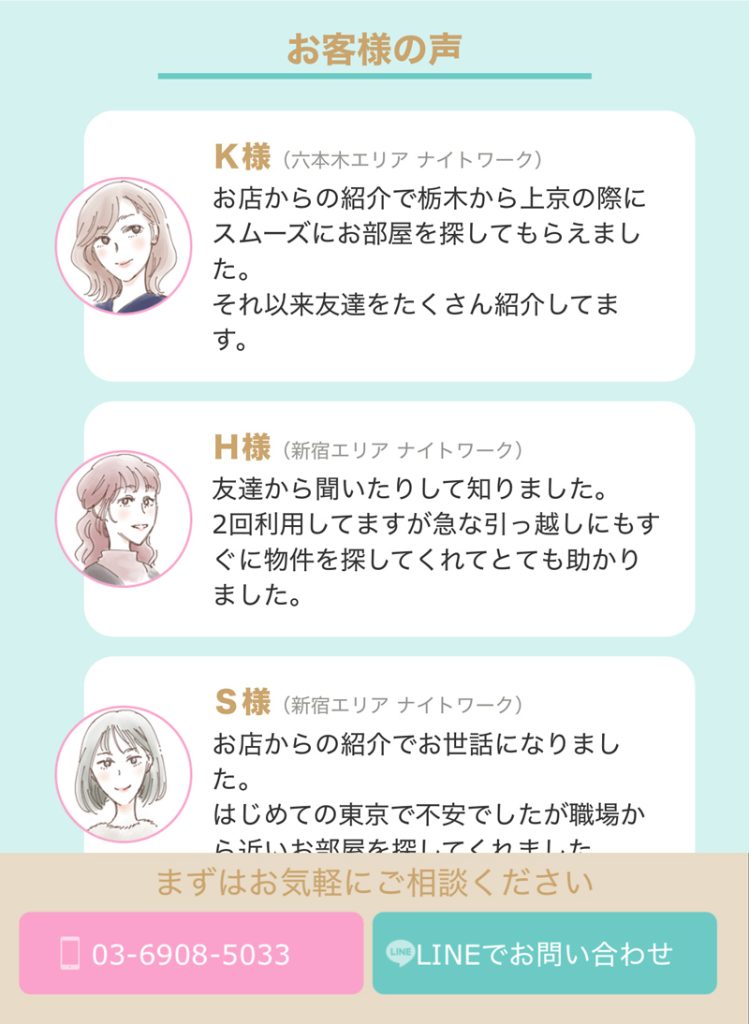Click the まずはお気軽にご相談ください banner text
The width and height of the screenshot is (749, 1024).
point(374,884)
